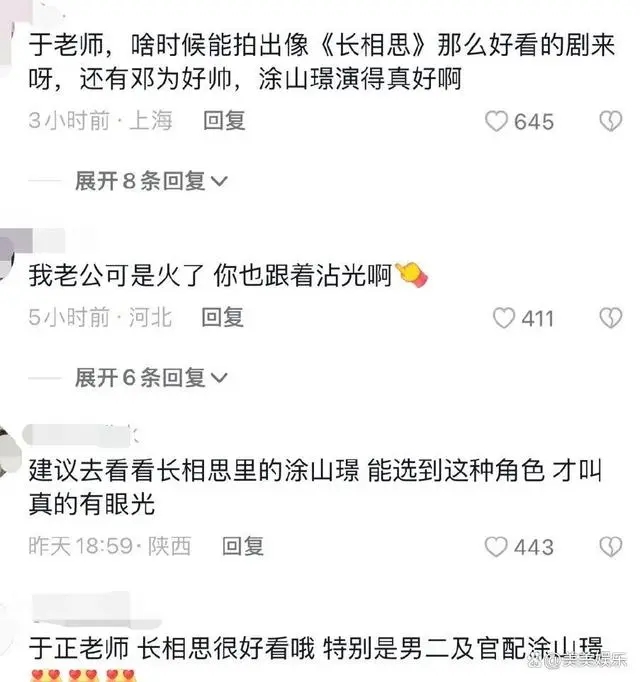Expand 展开6条回复
The image size is (640, 682).
tap(151, 377)
